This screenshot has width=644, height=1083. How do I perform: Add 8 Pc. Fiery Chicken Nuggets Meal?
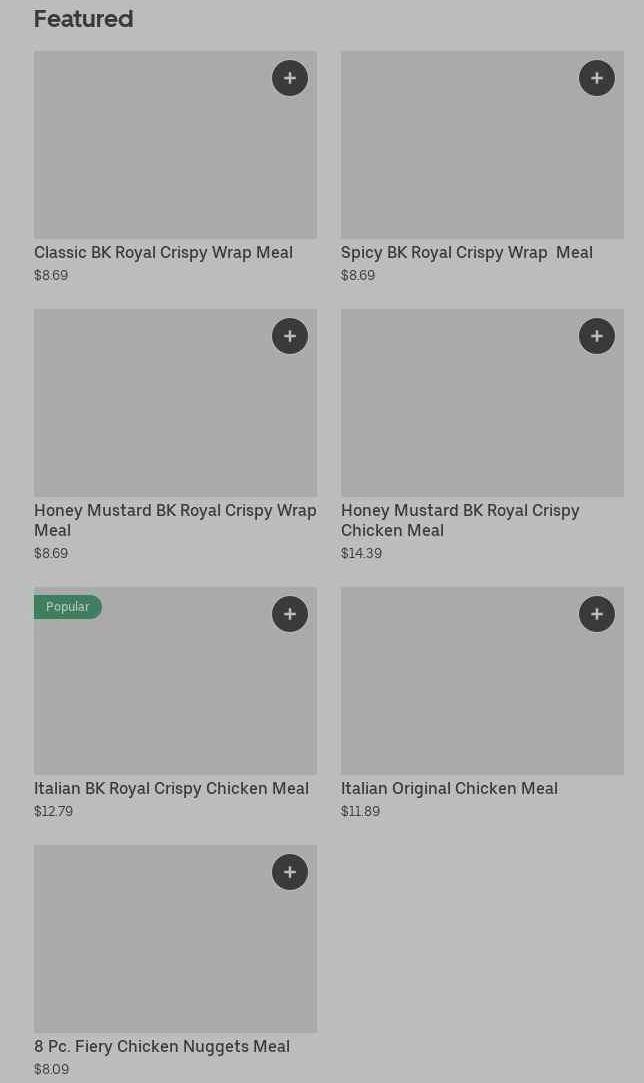(x=290, y=872)
